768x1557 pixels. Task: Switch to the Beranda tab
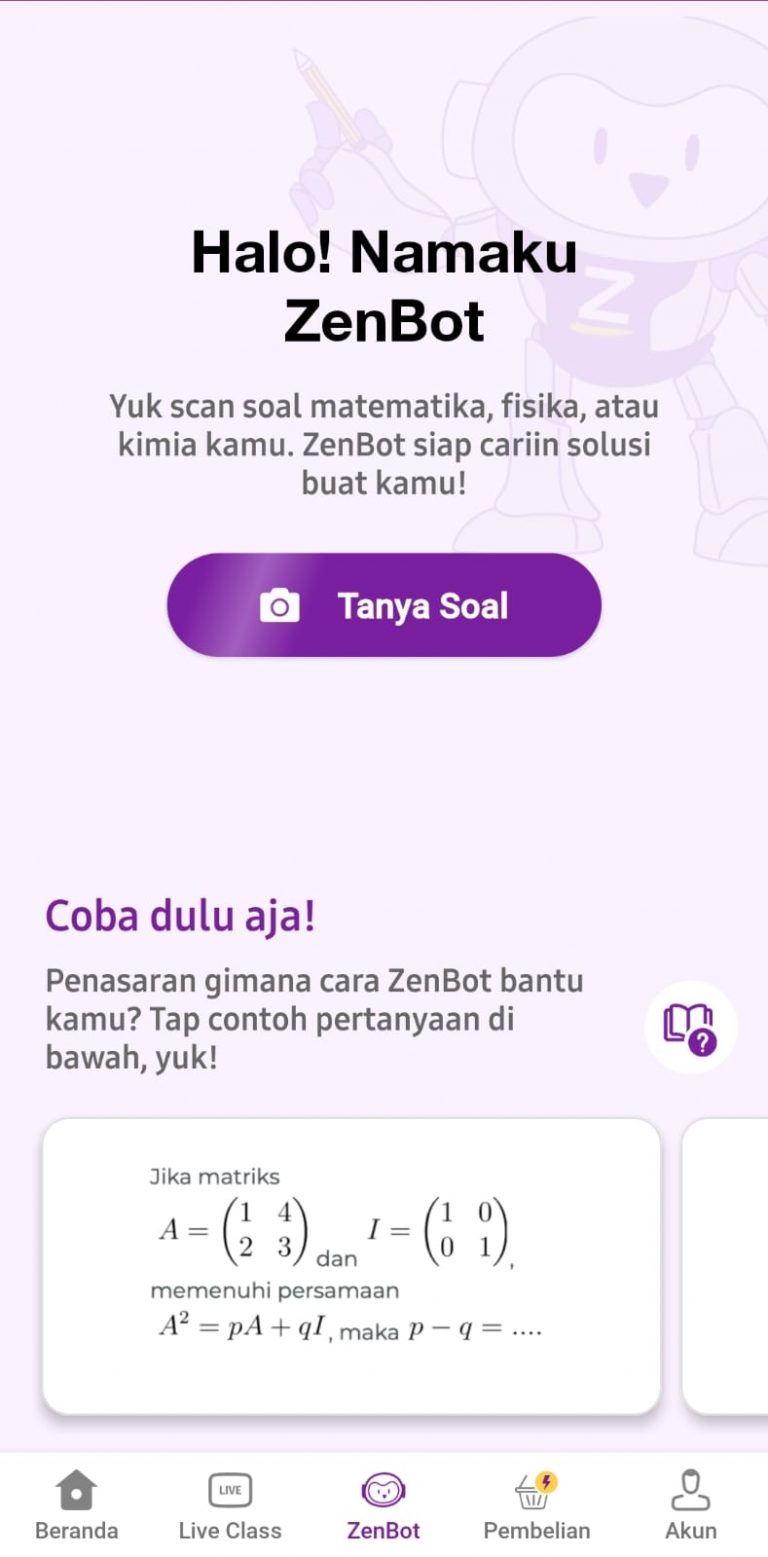77,1505
